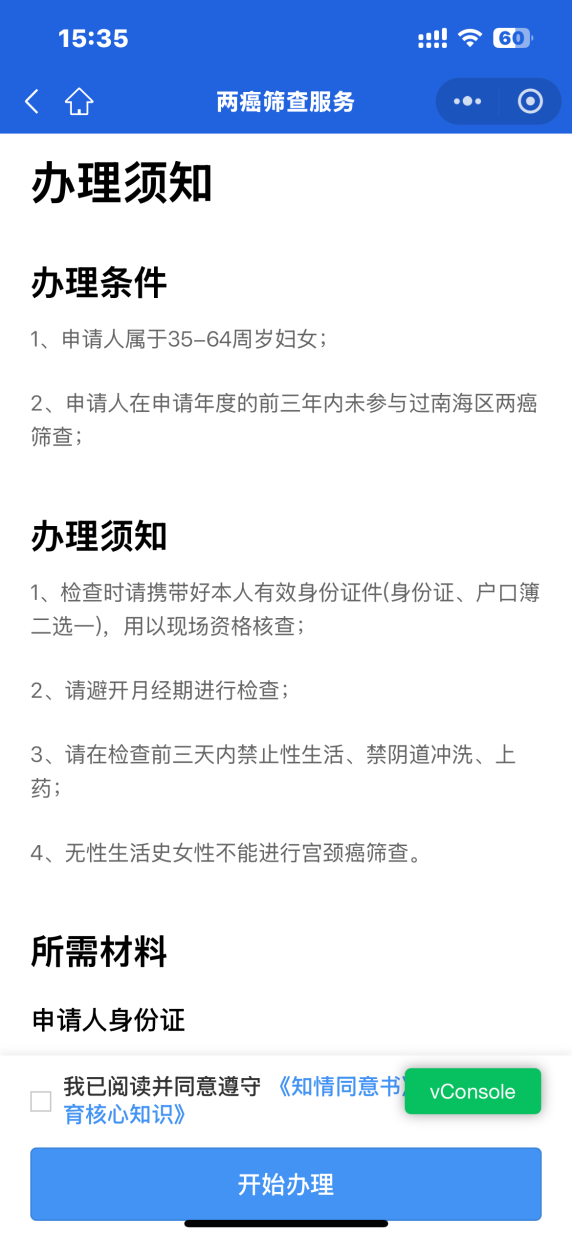Tap the 开始办理 button

(286, 1184)
